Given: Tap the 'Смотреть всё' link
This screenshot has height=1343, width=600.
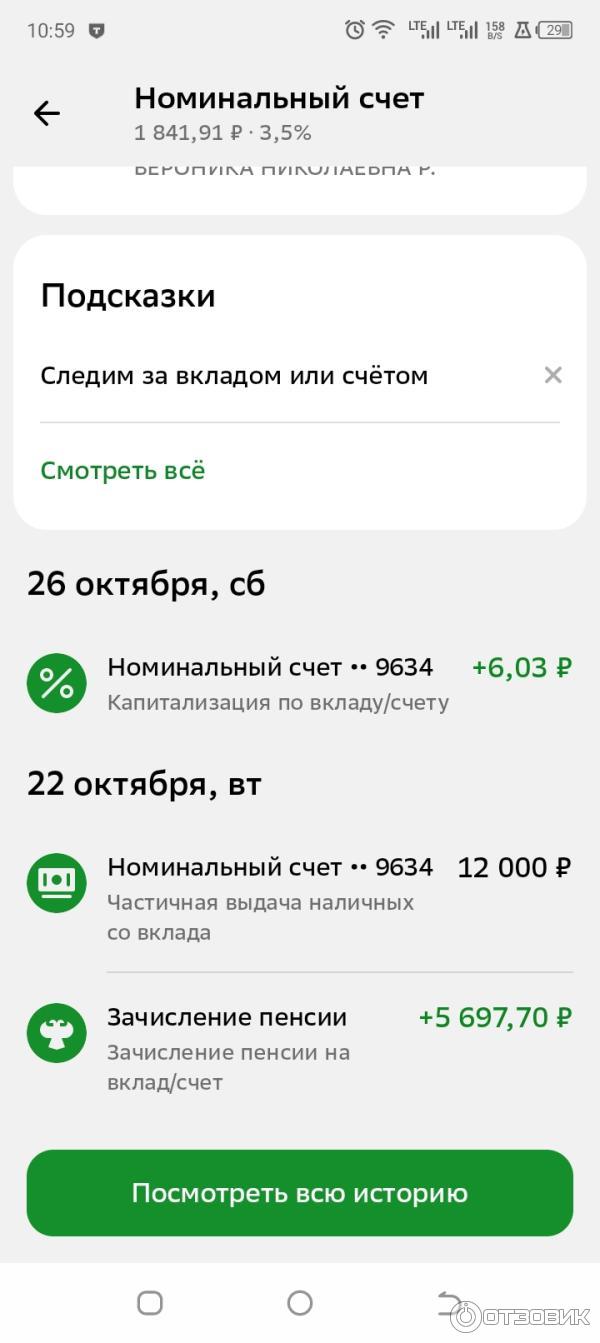Looking at the screenshot, I should click(123, 470).
